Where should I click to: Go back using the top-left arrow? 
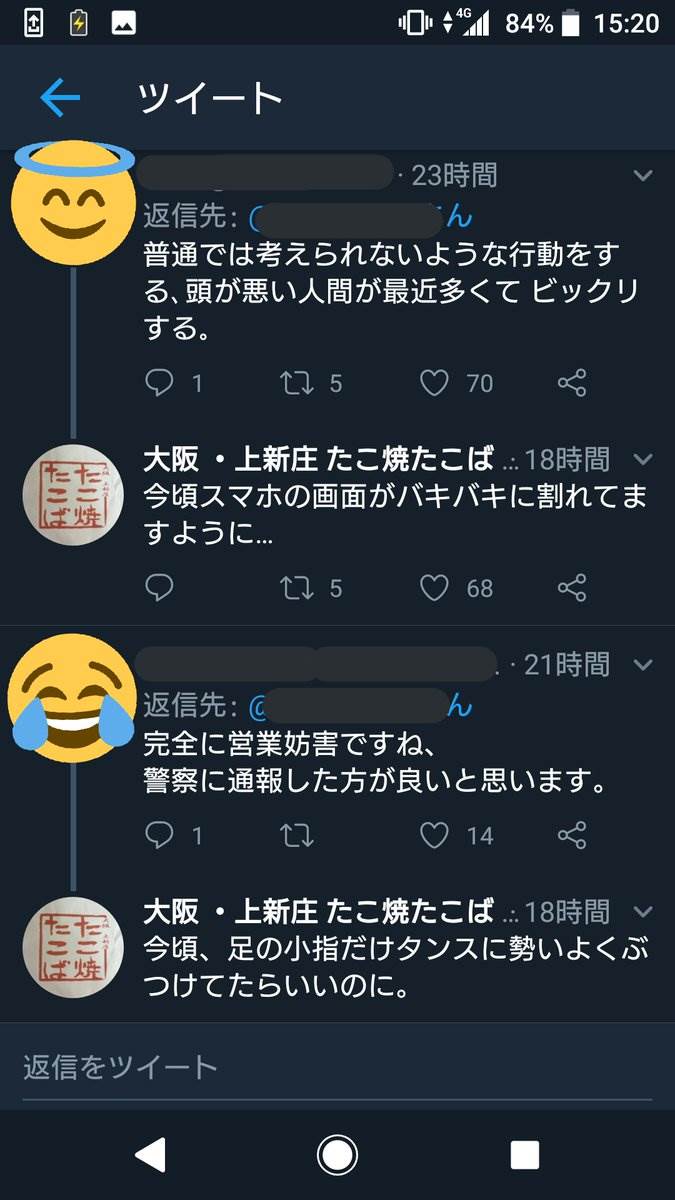tap(59, 97)
